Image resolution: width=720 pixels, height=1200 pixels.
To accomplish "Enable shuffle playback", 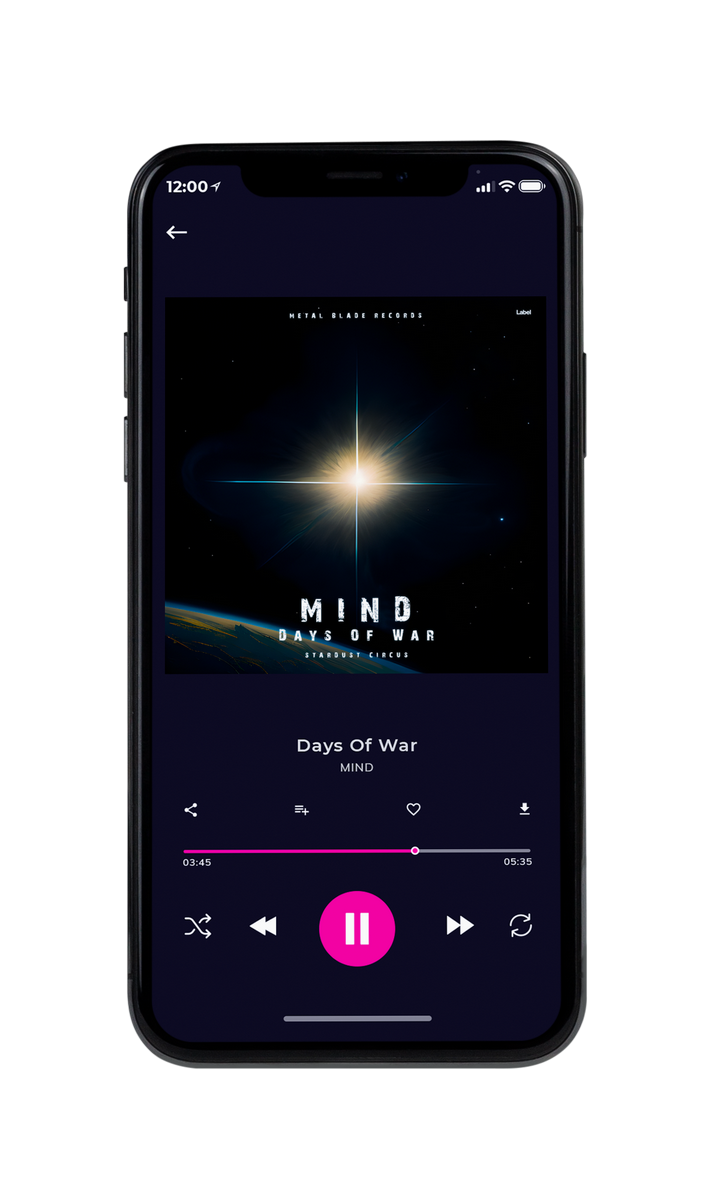I will (x=198, y=926).
